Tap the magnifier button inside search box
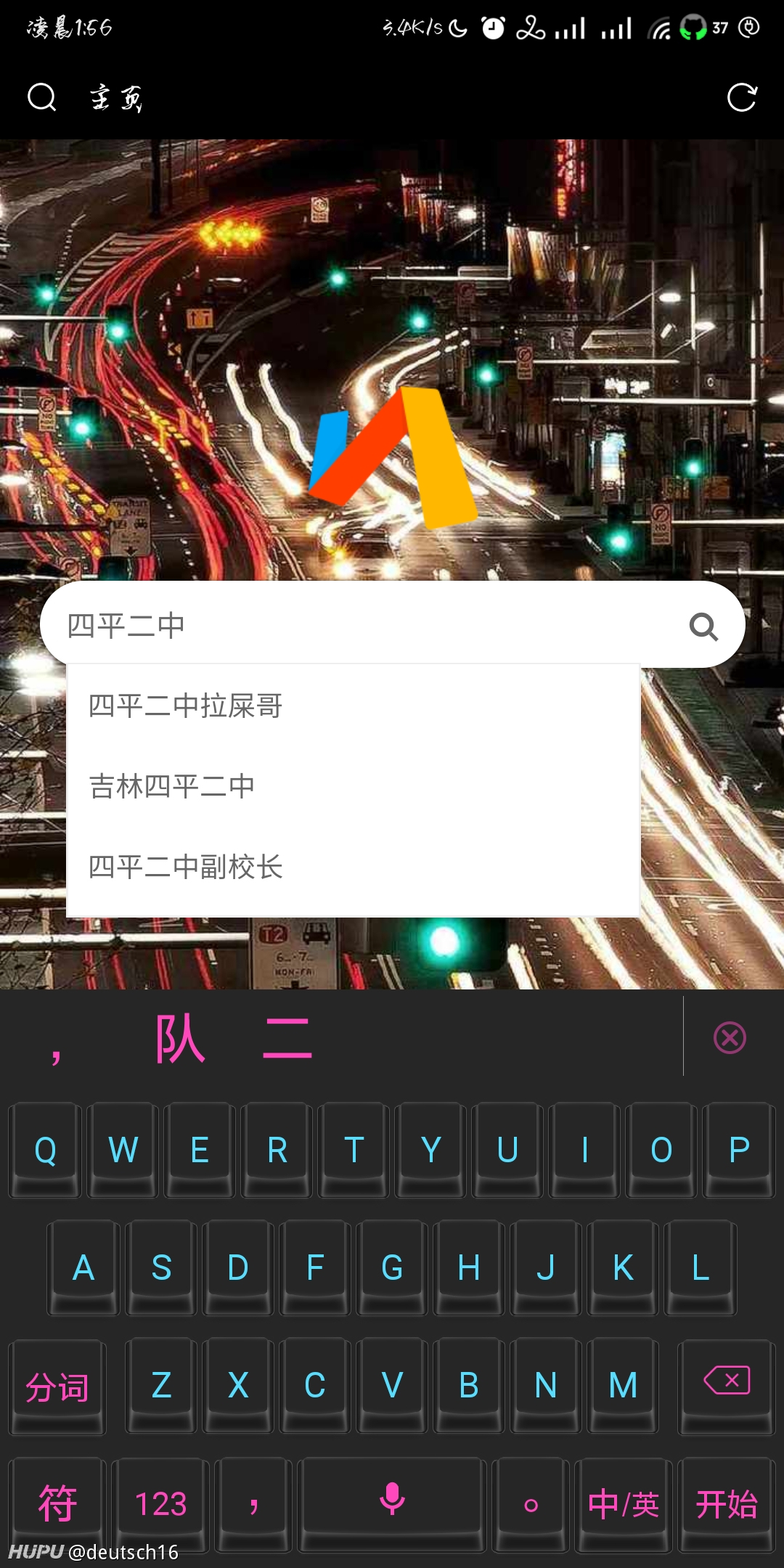Viewport: 784px width, 1568px height. 703,626
